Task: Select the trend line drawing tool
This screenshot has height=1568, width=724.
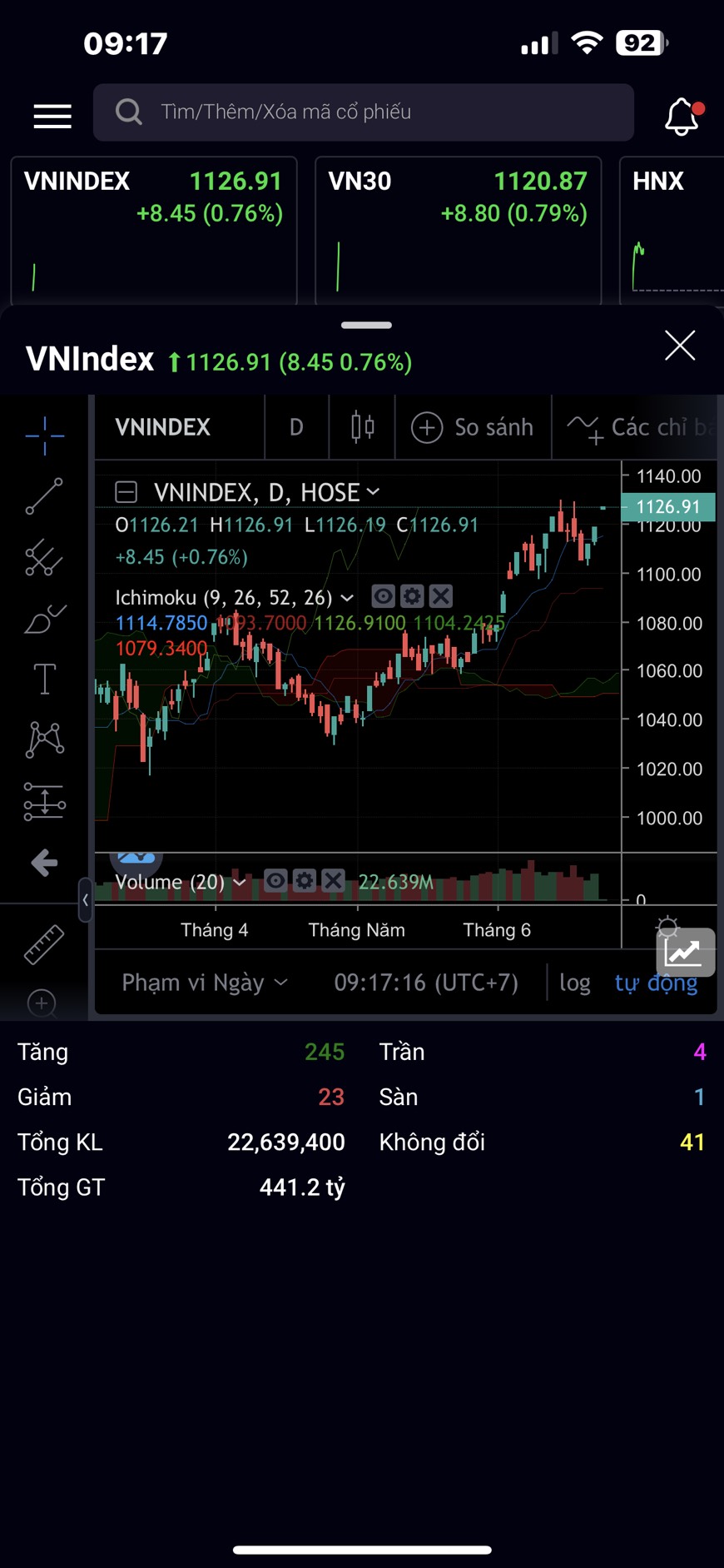Action: coord(44,496)
